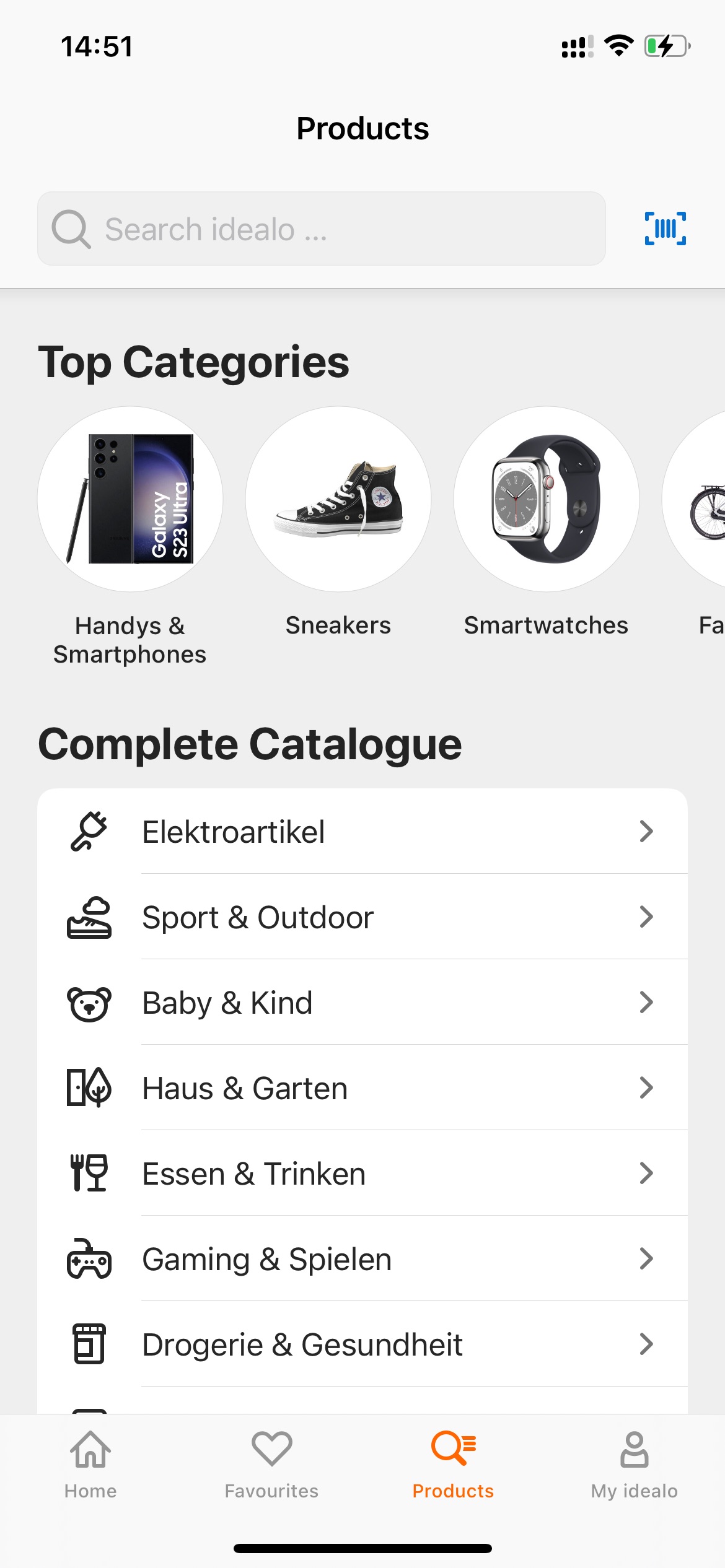The width and height of the screenshot is (725, 1568).
Task: Switch to the Home tab
Action: [x=90, y=1465]
